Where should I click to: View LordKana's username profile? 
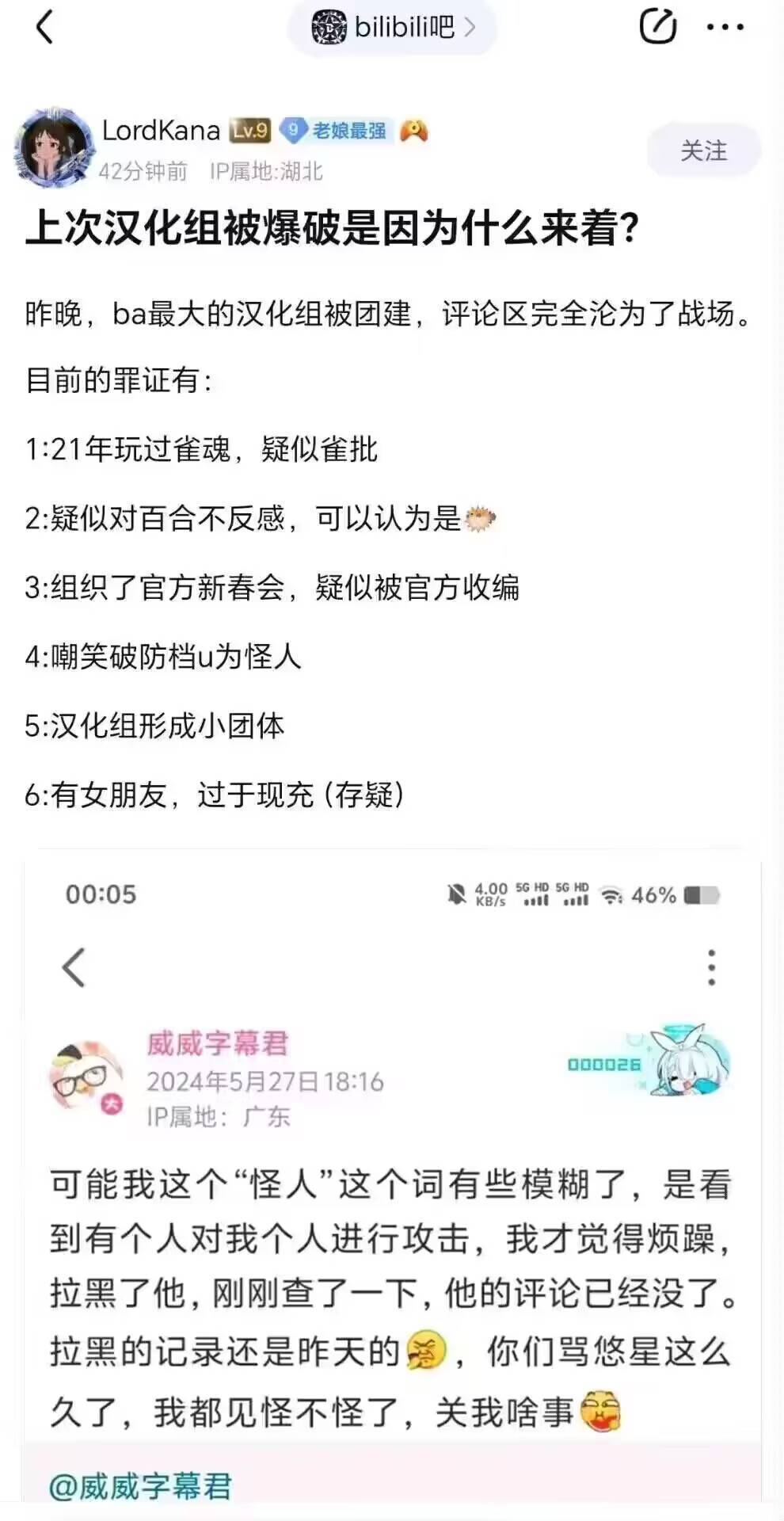(161, 131)
